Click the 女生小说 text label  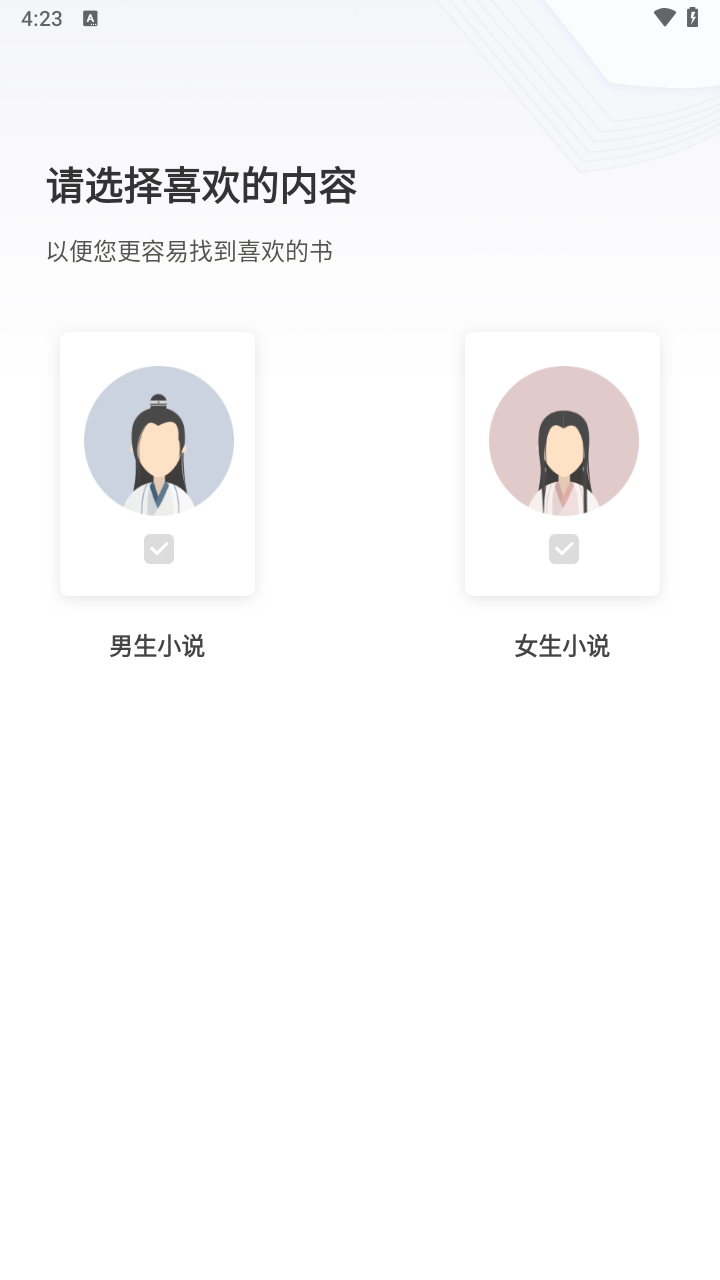pyautogui.click(x=563, y=647)
